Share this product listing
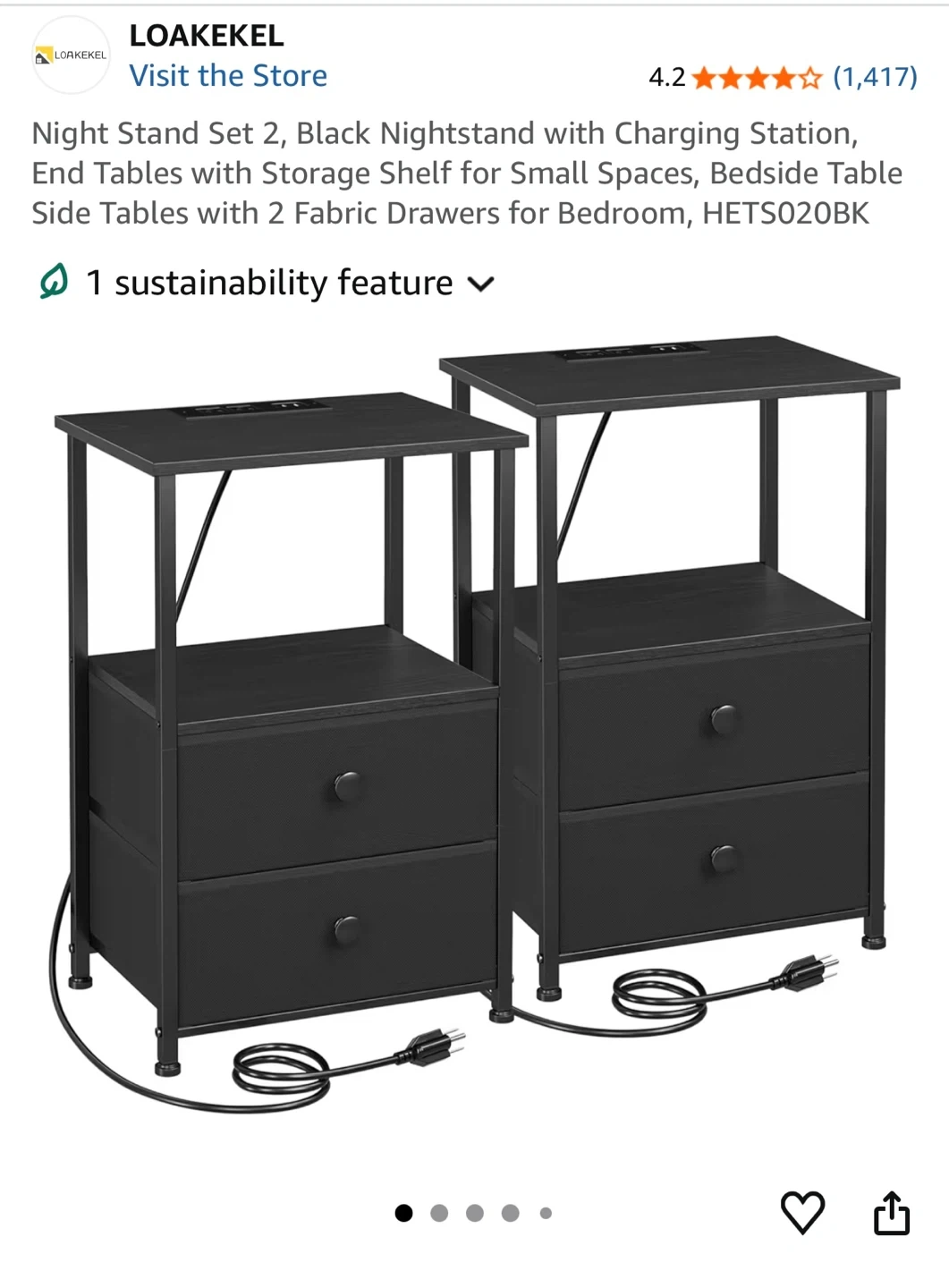 (891, 1213)
